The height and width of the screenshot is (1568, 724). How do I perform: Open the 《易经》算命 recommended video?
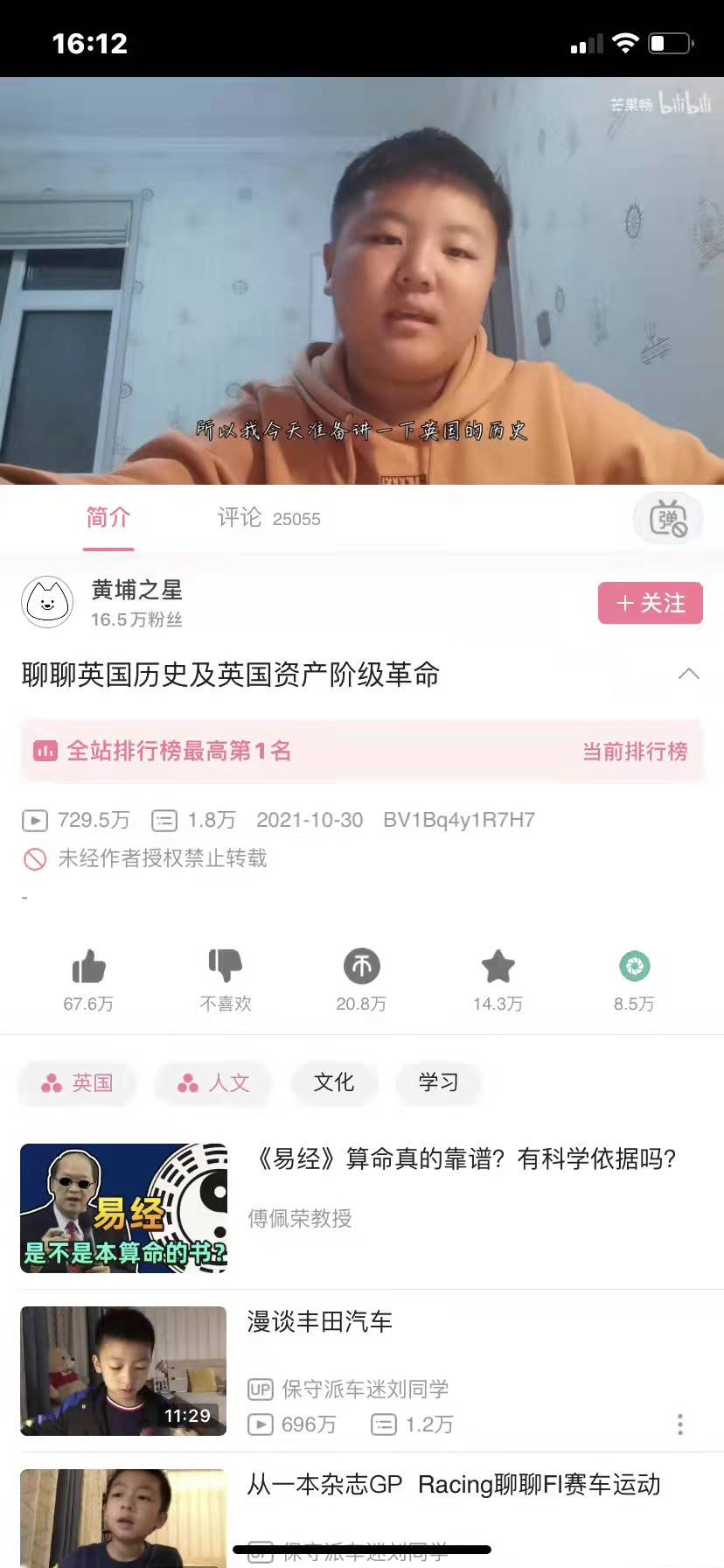click(463, 1159)
